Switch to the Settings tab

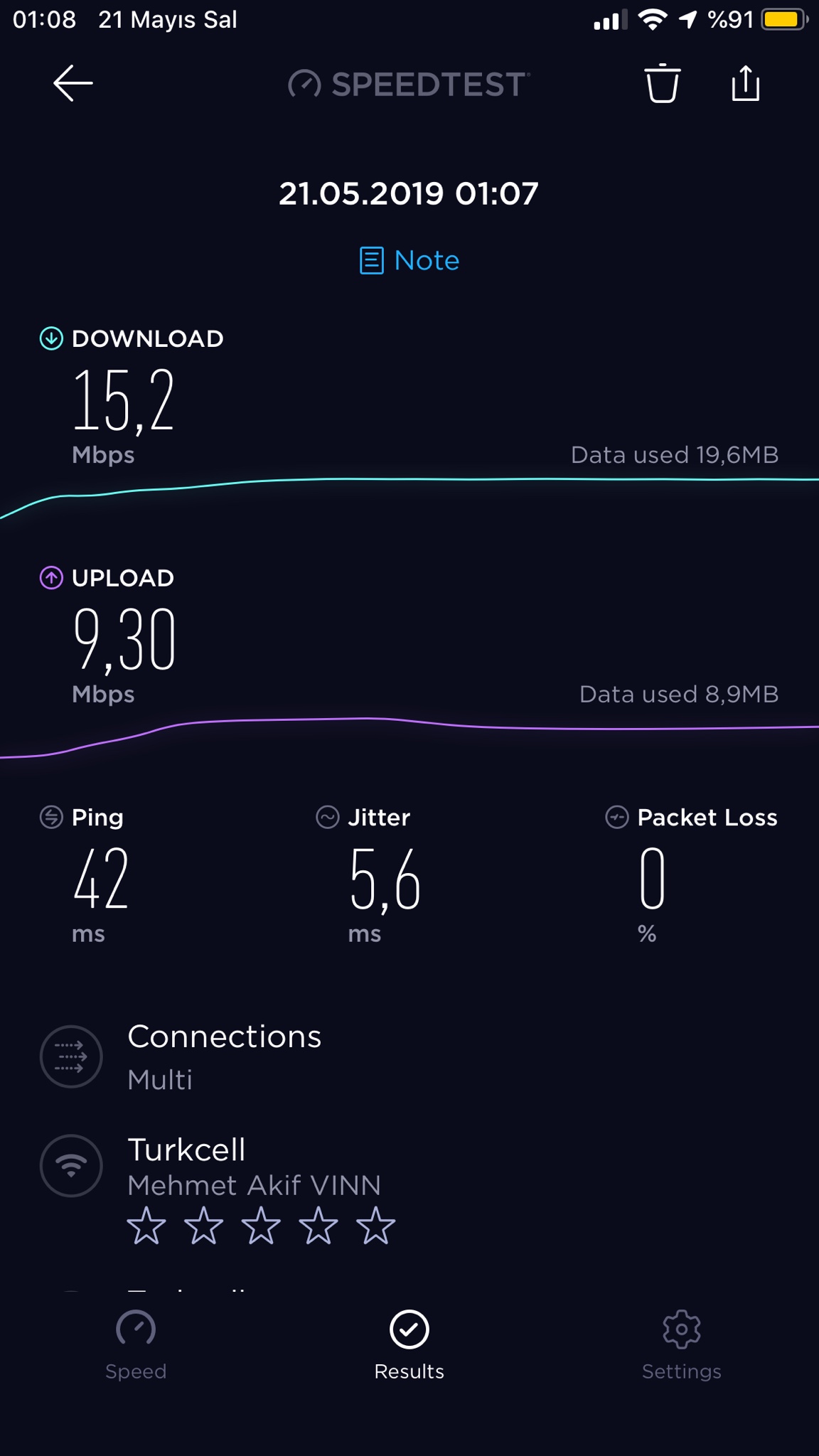(681, 1344)
